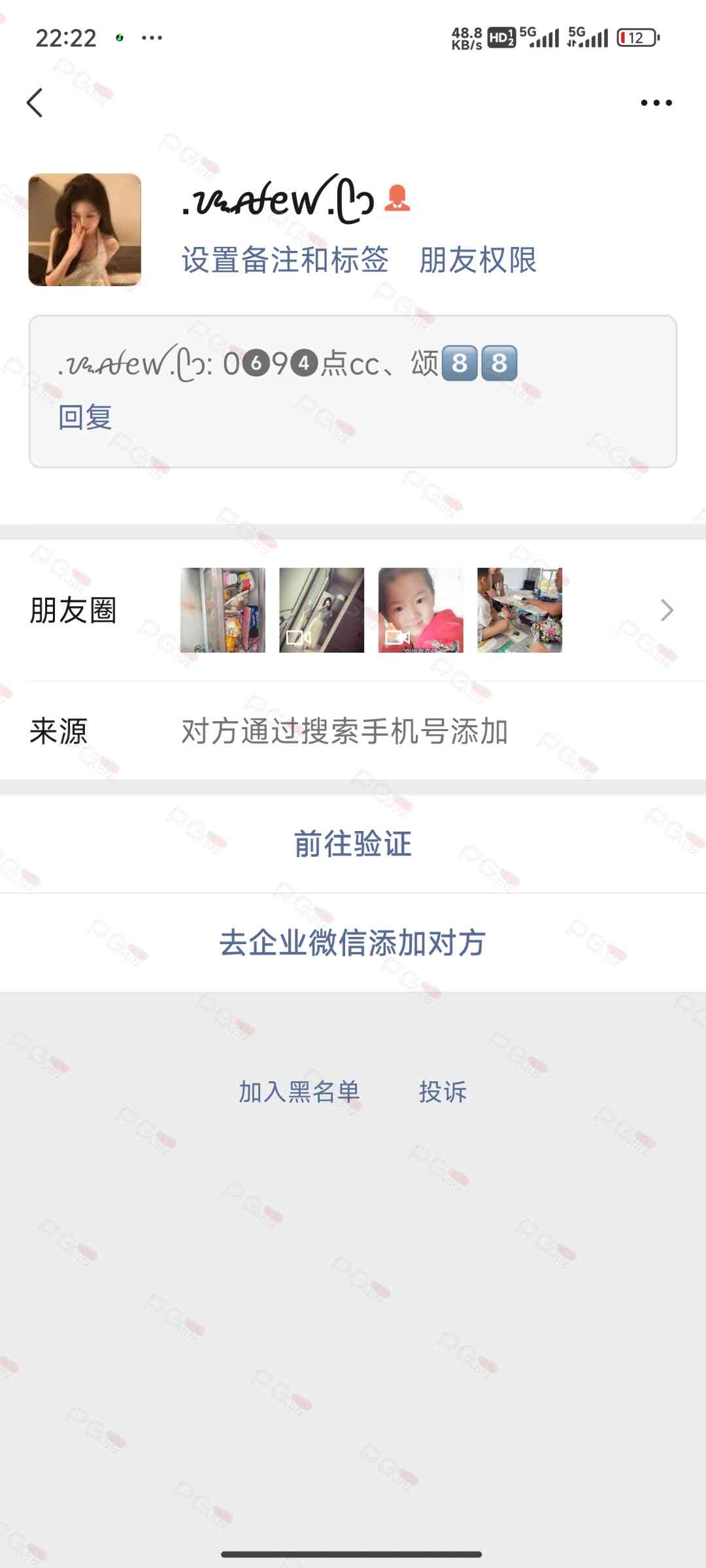The height and width of the screenshot is (1568, 706).
Task: Tap the contact's profile avatar
Action: pyautogui.click(x=85, y=229)
